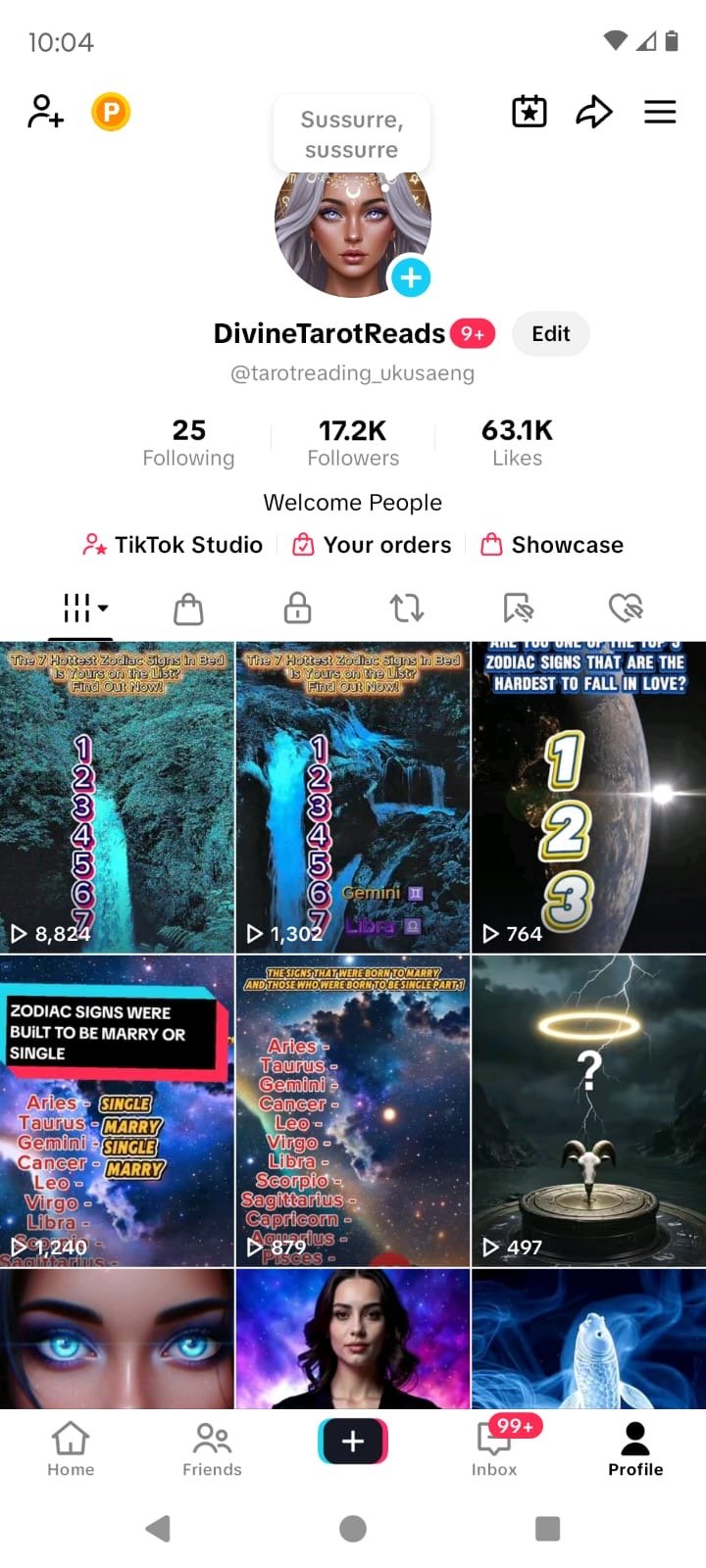Screen dimensions: 706x1568
Task: Open the add friends icon
Action: coord(45,112)
